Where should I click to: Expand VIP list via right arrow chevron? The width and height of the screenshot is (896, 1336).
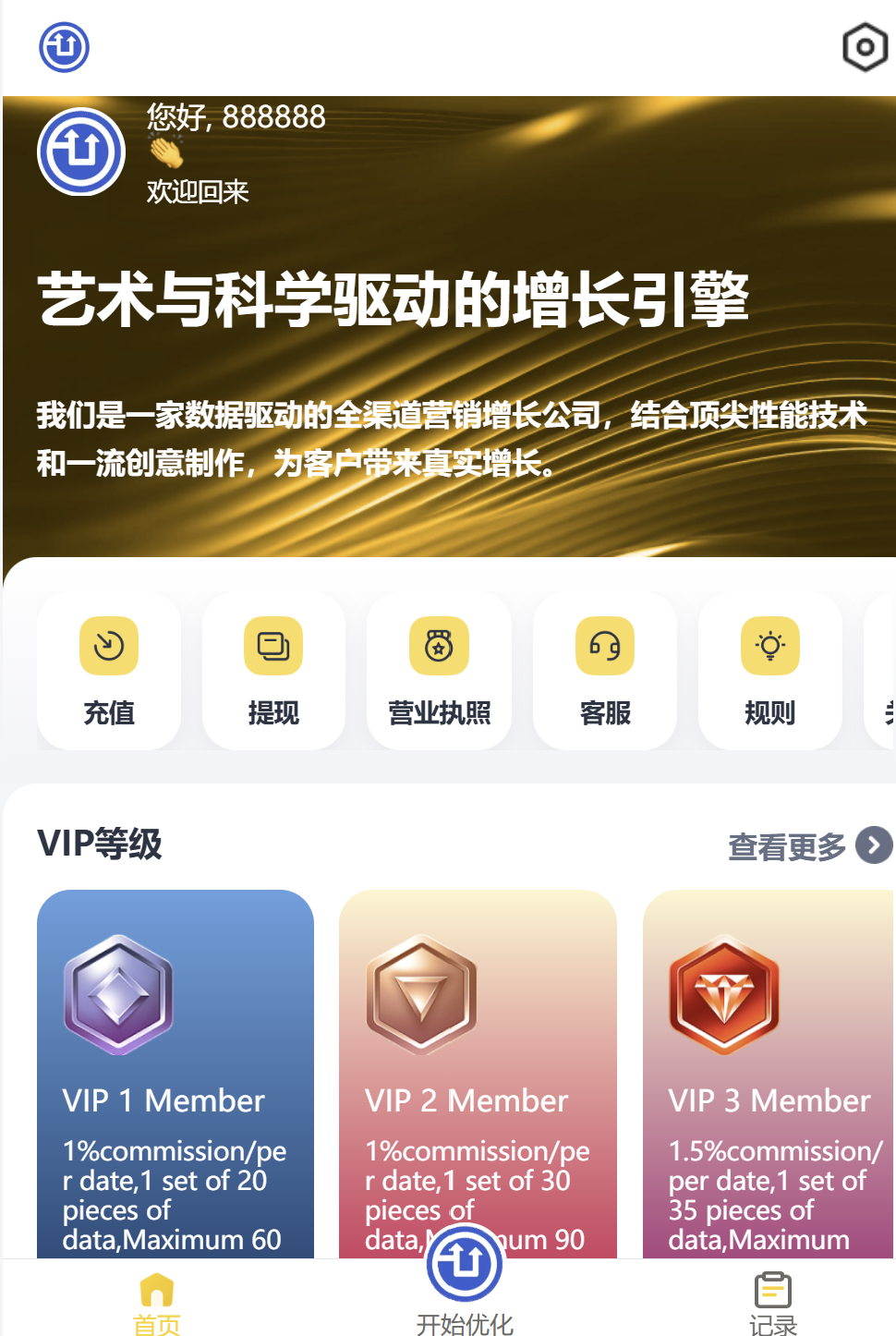(x=872, y=844)
